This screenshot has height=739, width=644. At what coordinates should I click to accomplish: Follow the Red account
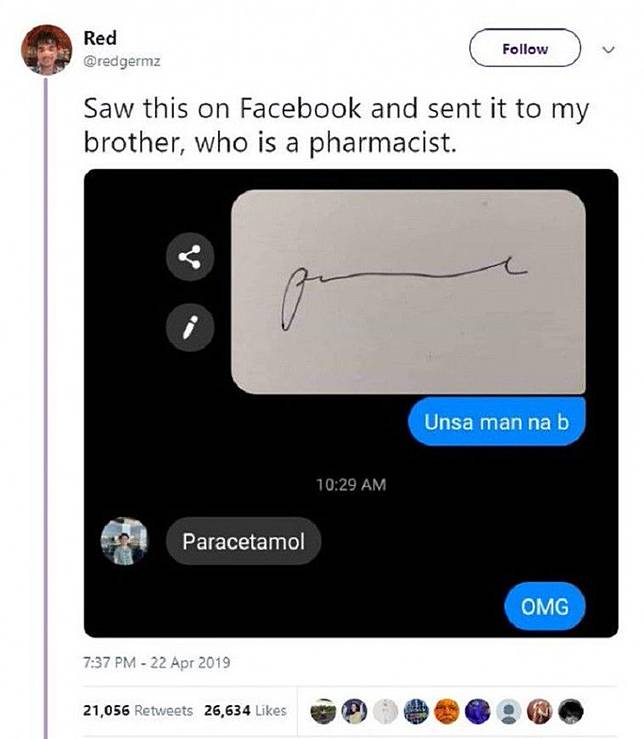524,49
